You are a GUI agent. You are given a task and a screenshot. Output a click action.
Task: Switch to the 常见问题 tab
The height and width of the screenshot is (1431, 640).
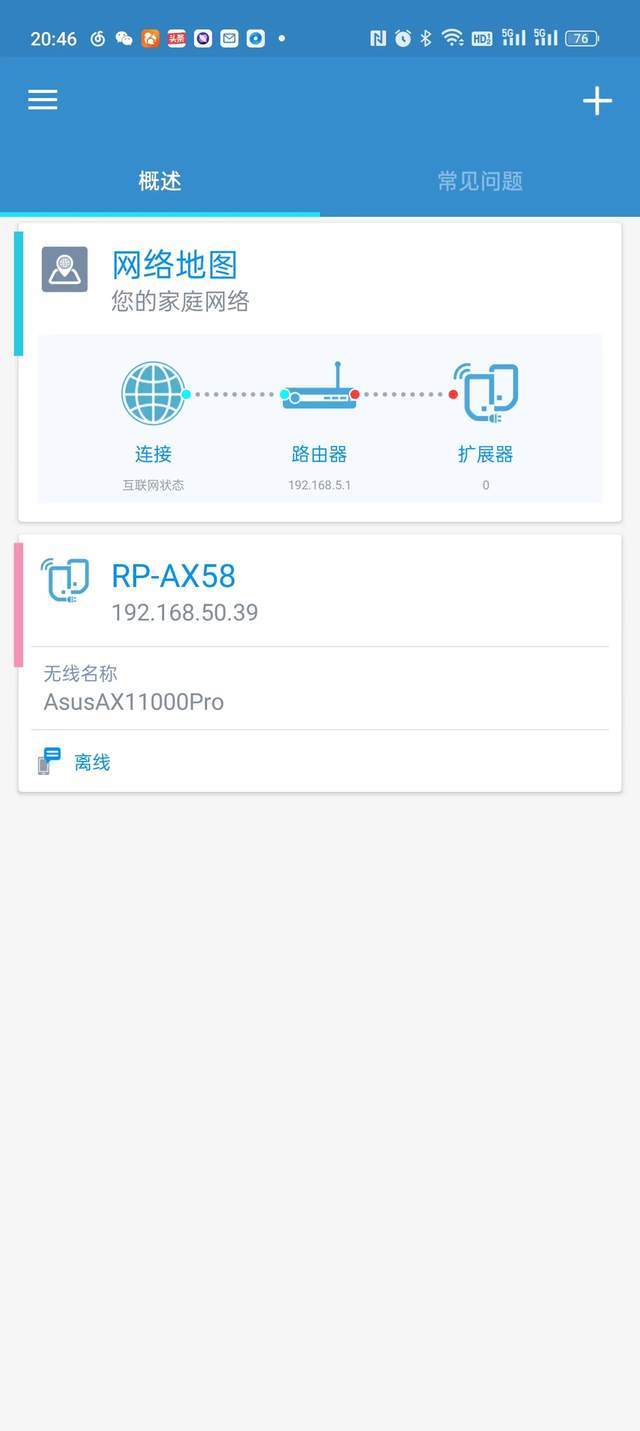[480, 181]
